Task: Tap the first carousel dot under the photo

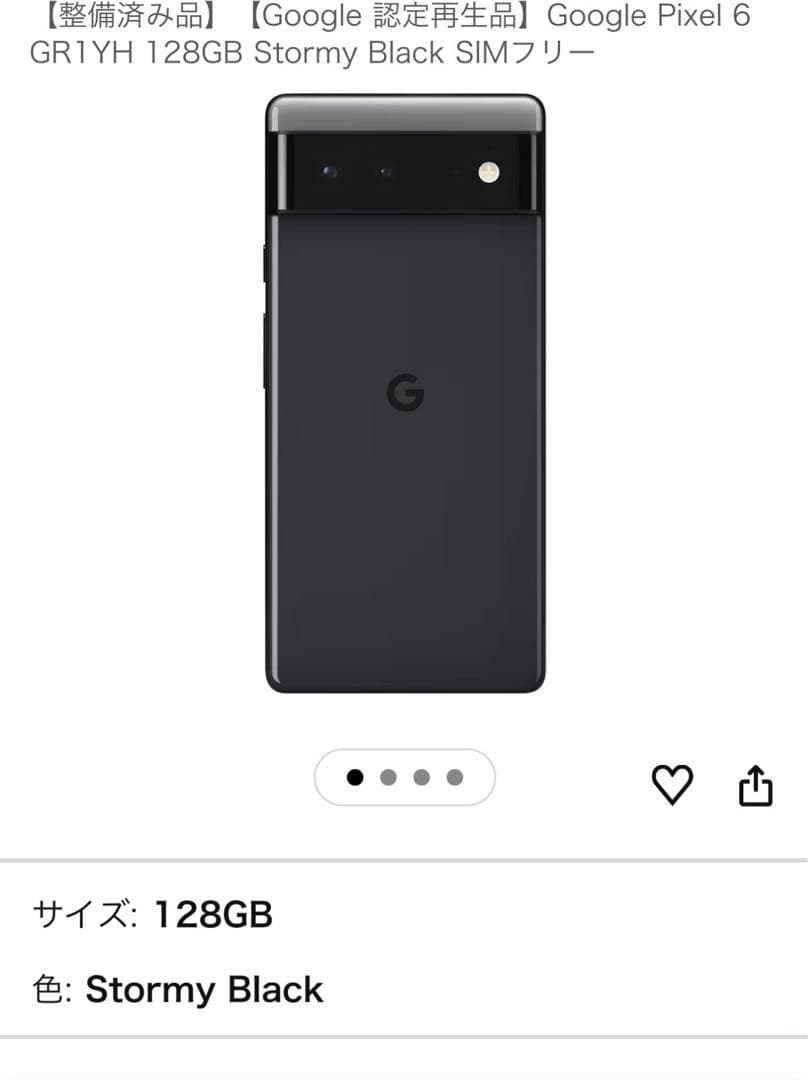Action: pos(356,777)
